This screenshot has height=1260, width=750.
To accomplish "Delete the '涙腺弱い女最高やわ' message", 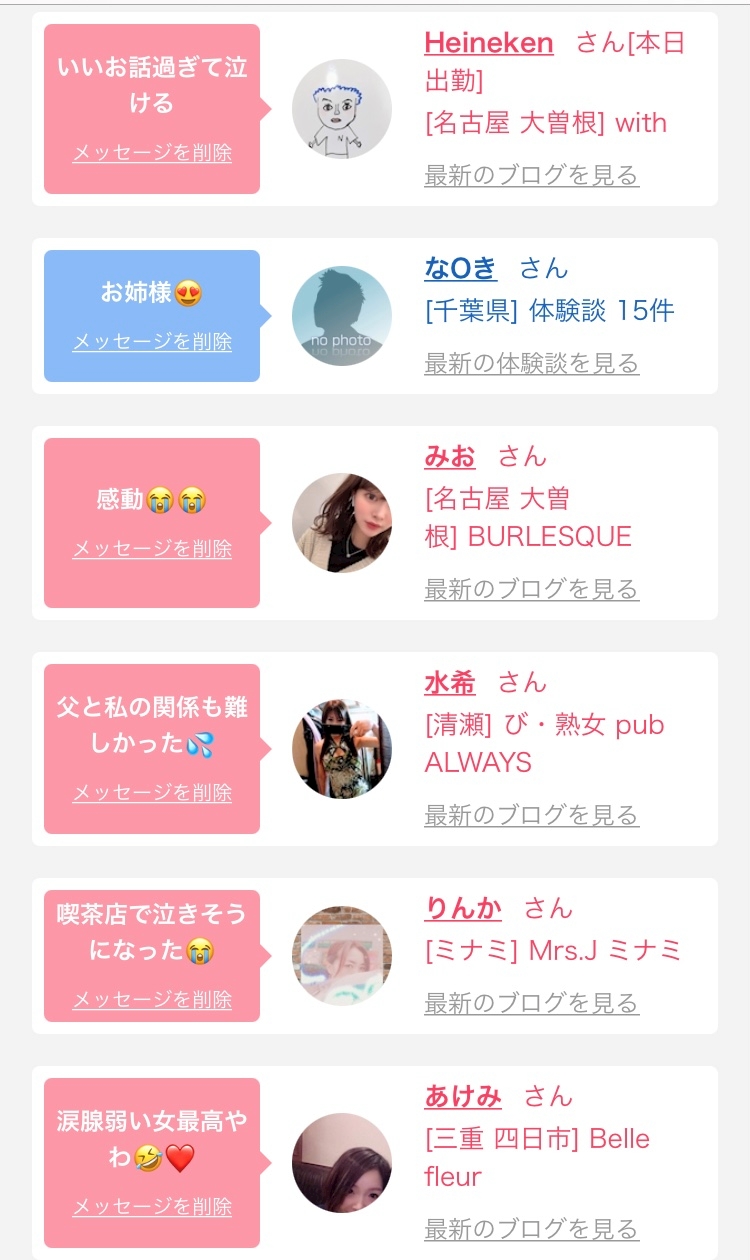I will click(x=152, y=1207).
